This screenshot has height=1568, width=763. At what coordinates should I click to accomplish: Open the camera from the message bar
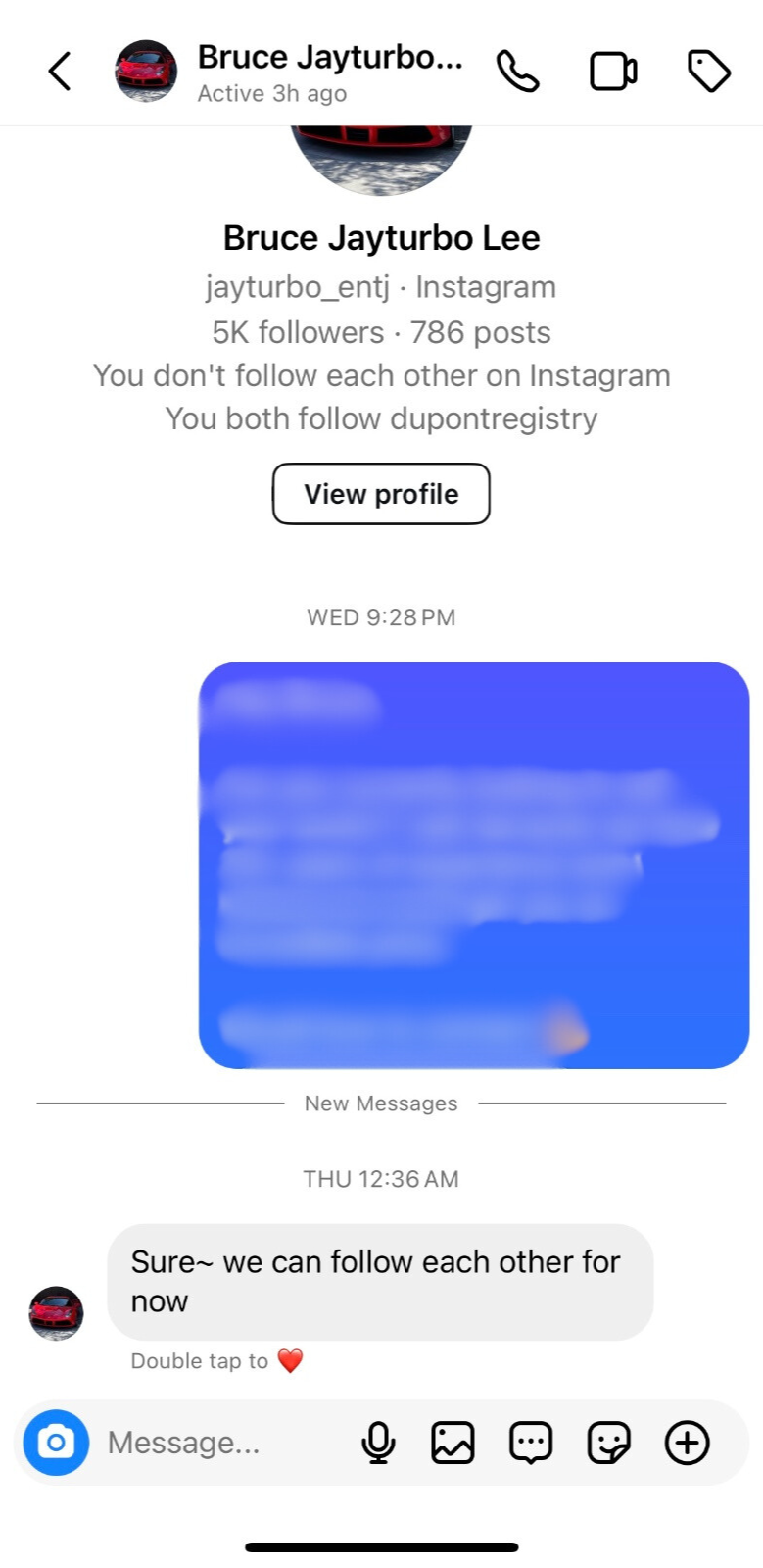tap(56, 1443)
